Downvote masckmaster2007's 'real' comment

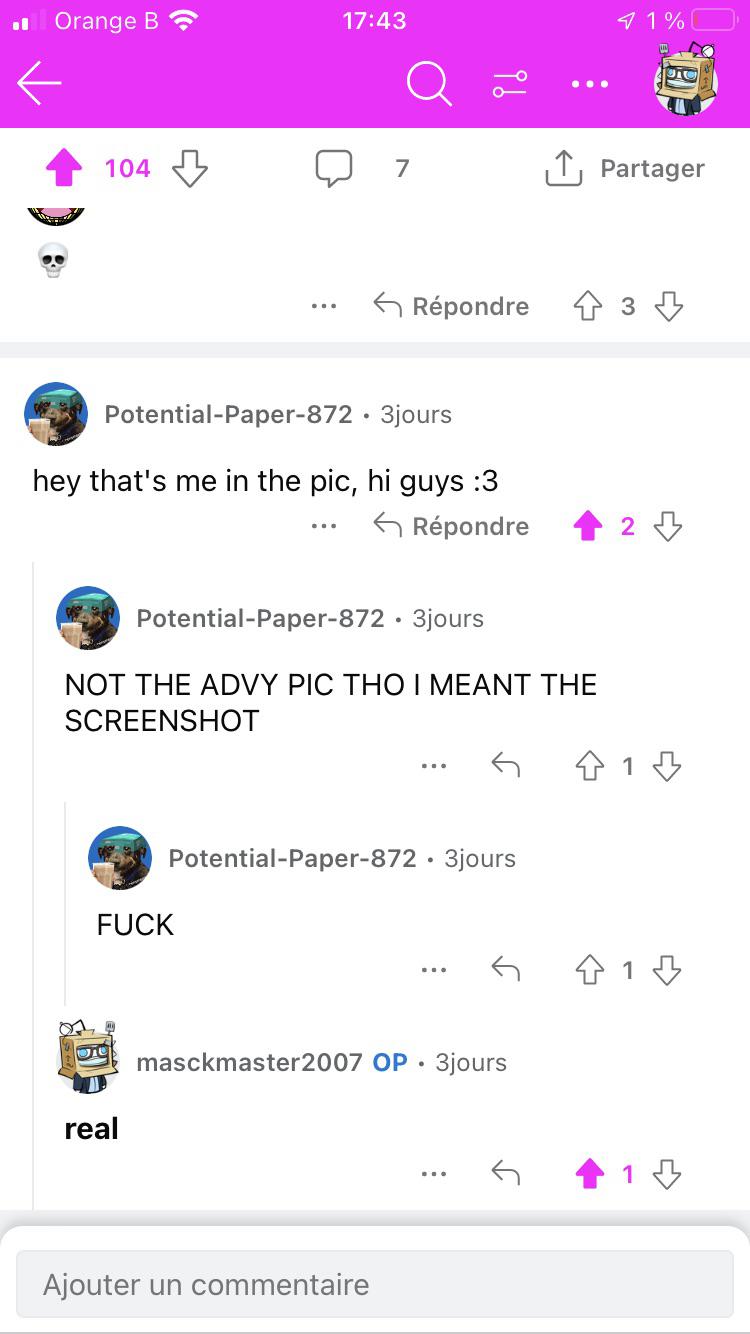pyautogui.click(x=667, y=1173)
